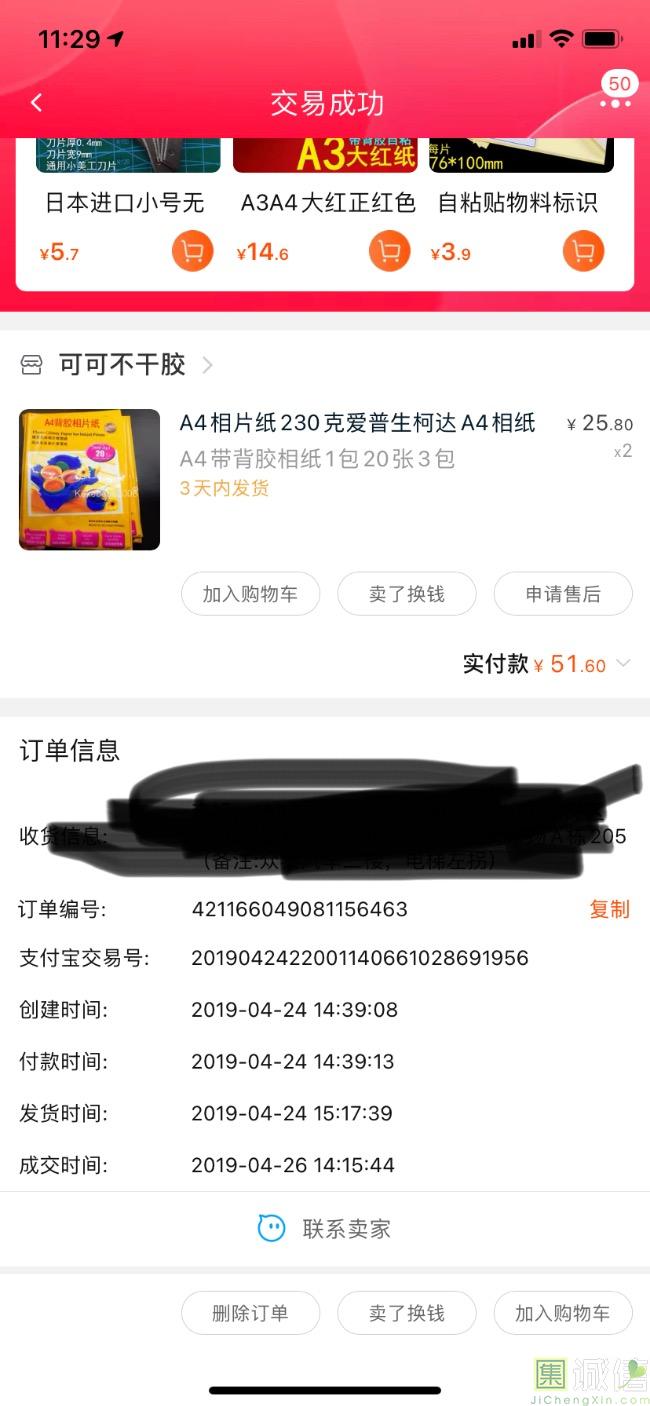Viewport: 650px width, 1406px height.
Task: Add the ¥5.7 recommended item to cart
Action: [192, 251]
